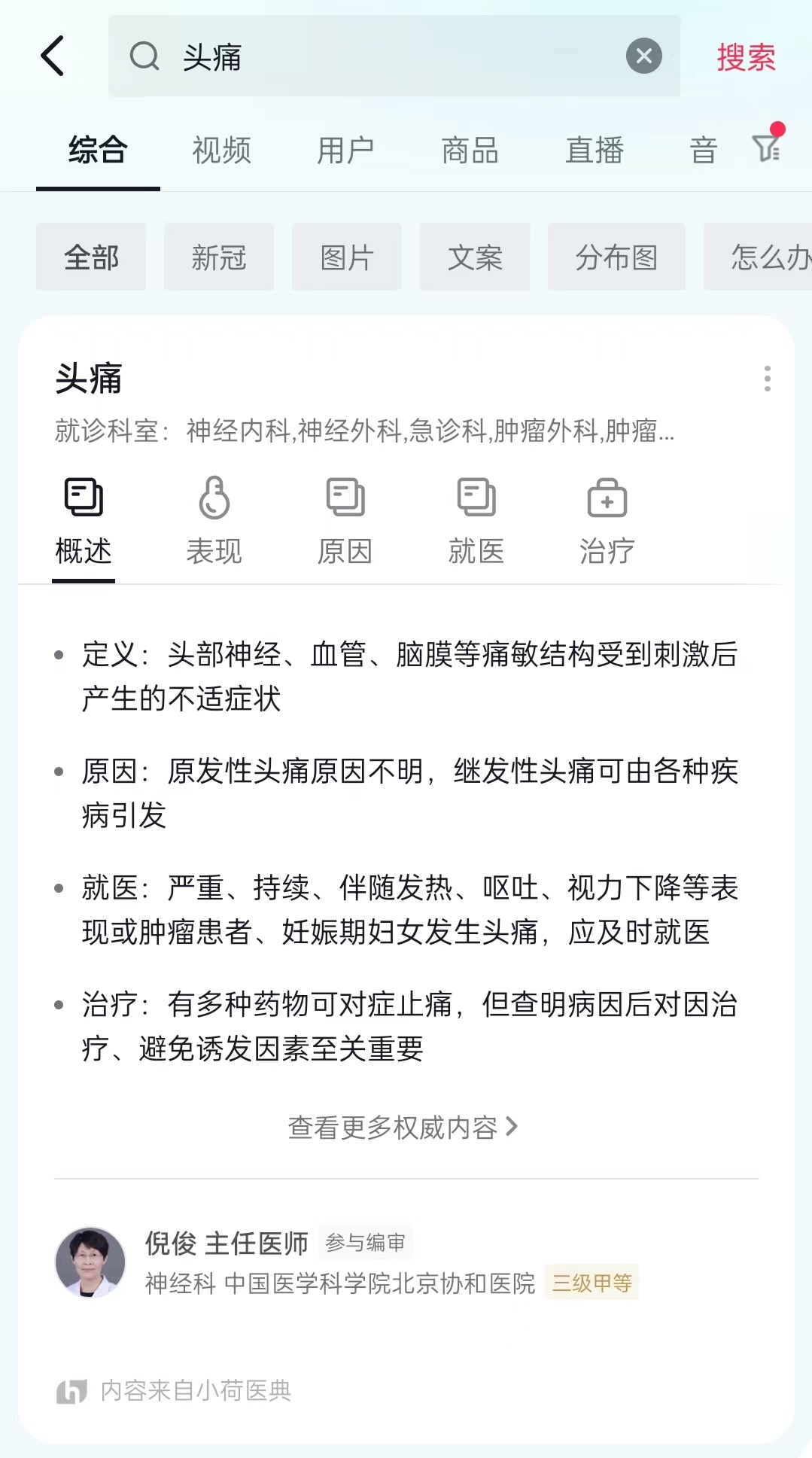Switch to the 用户 tab

(x=345, y=150)
